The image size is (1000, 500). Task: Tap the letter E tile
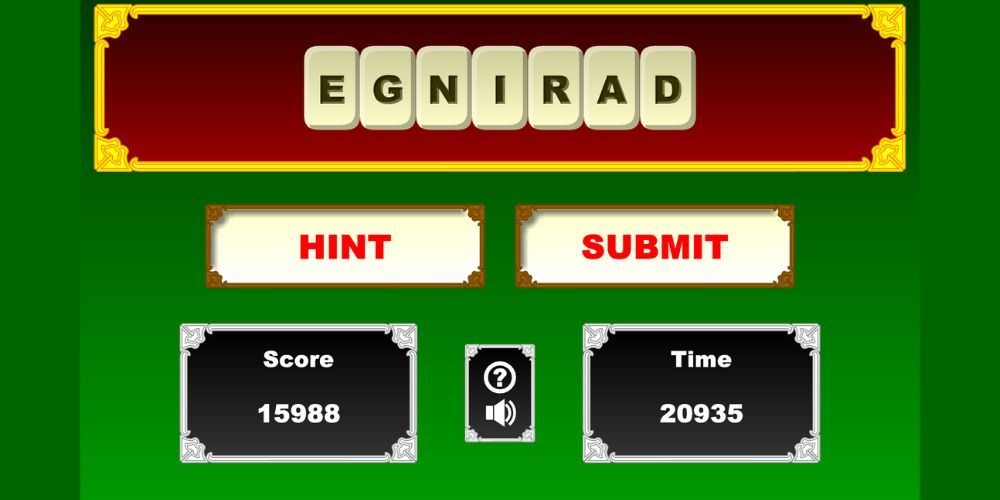coord(332,89)
